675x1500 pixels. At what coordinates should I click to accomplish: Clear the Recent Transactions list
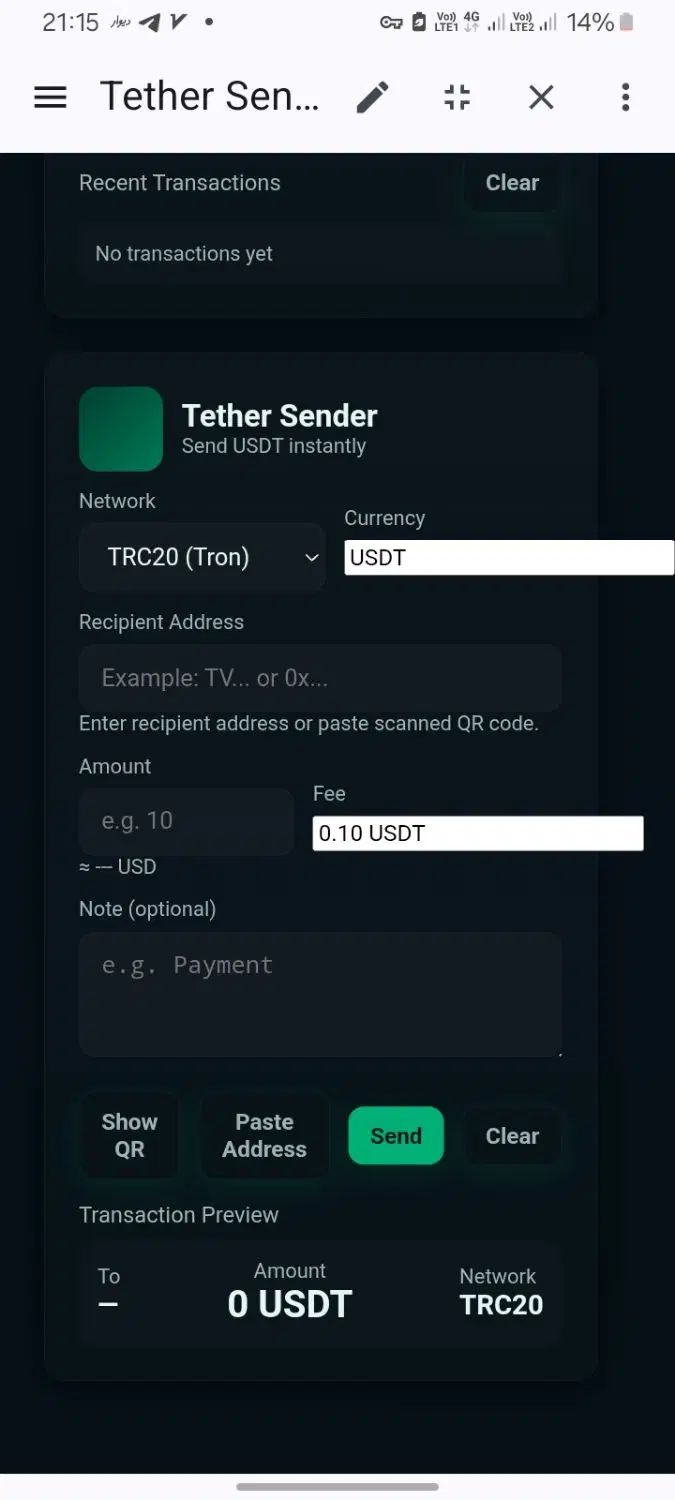click(x=512, y=183)
